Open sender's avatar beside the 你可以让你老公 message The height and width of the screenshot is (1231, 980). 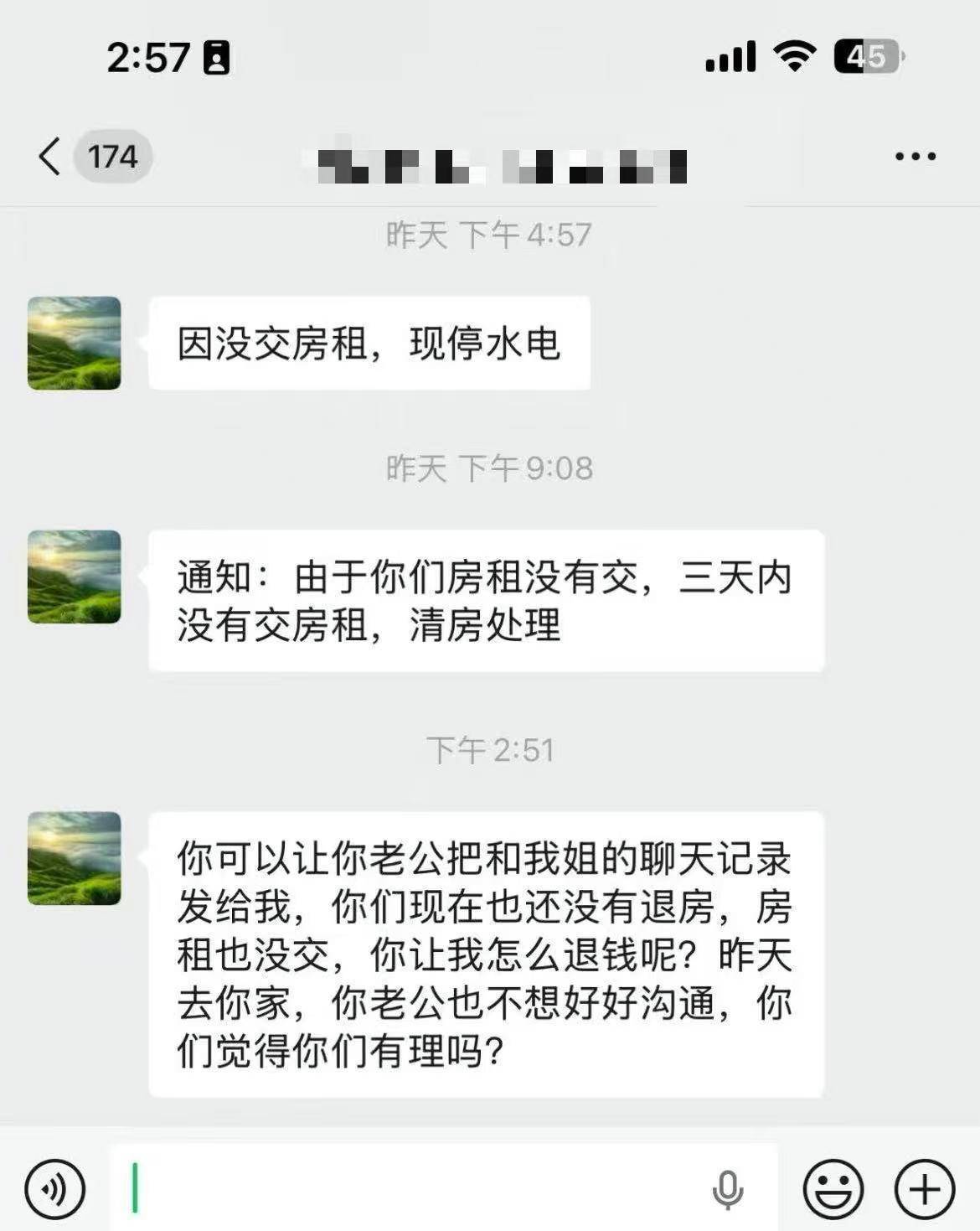point(75,858)
